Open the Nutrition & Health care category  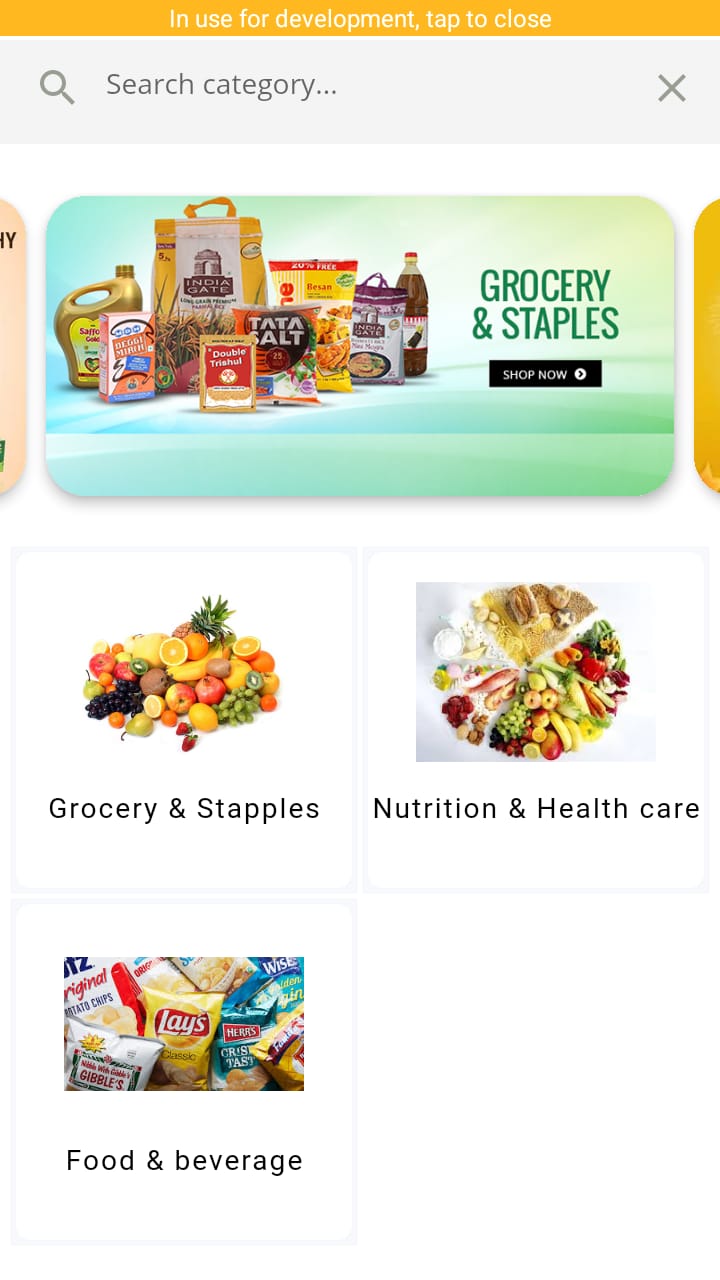(536, 720)
